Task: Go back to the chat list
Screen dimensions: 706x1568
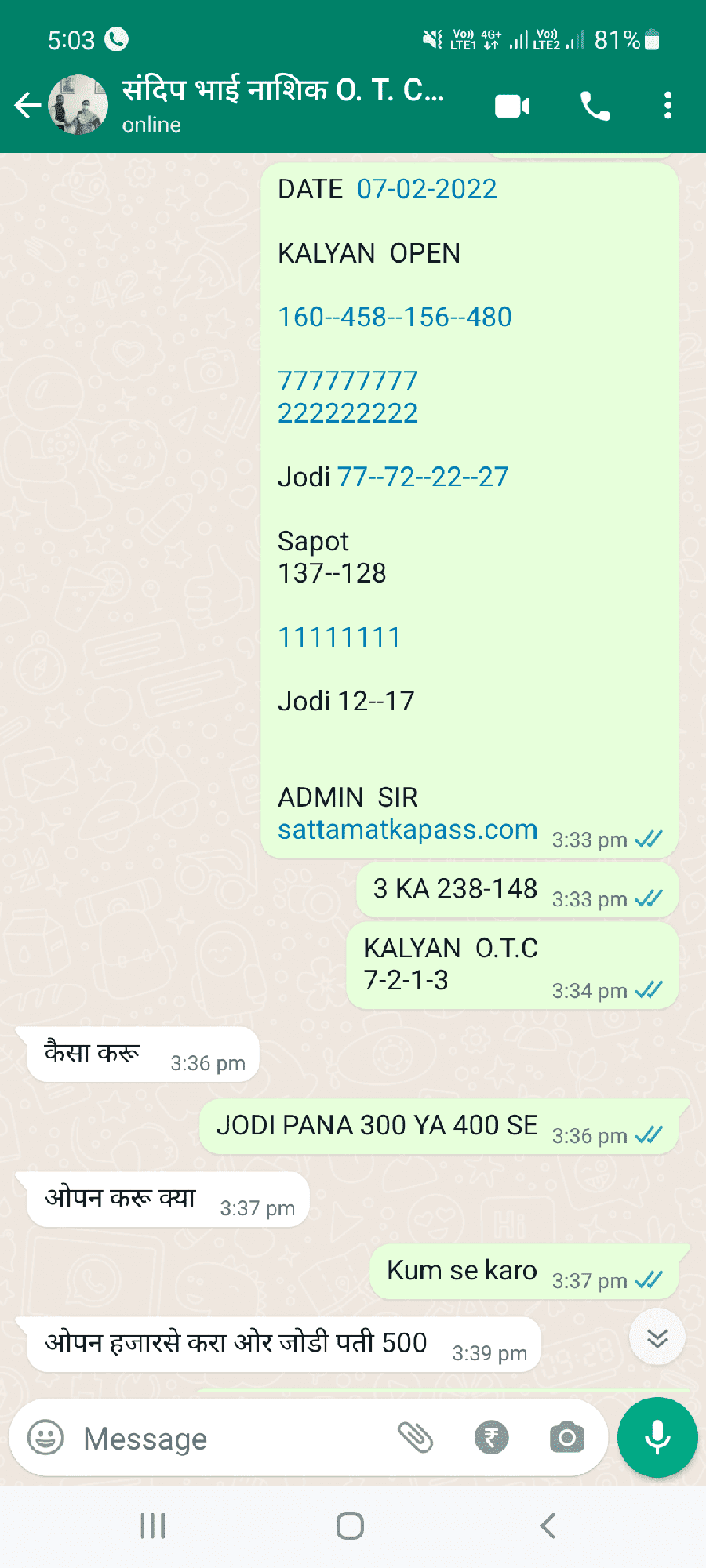Action: coord(27,105)
